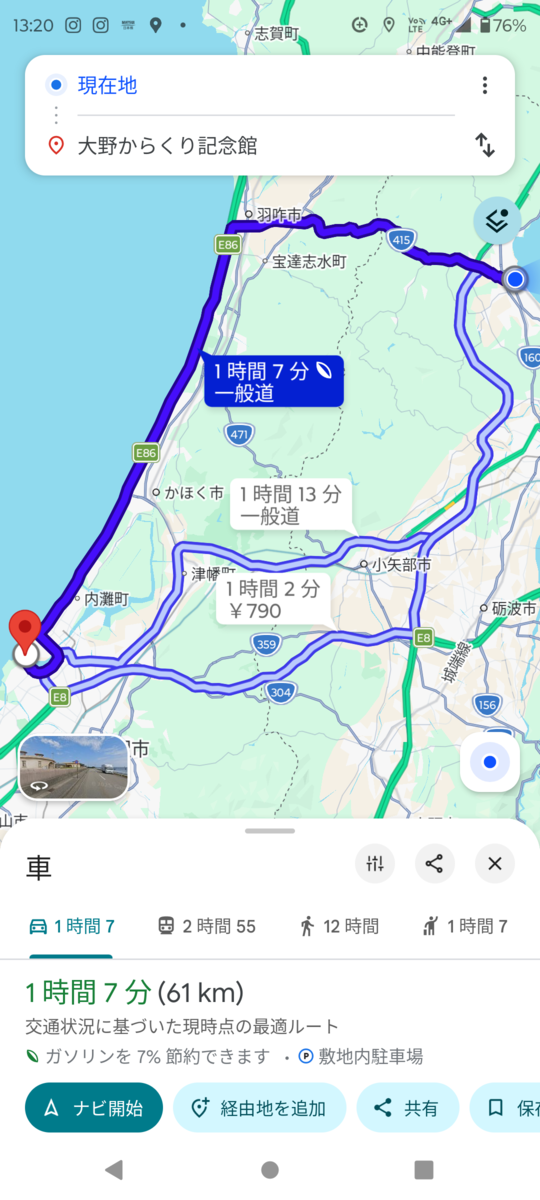This screenshot has width=540, height=1200.
Task: Open the map layers button
Action: [497, 221]
